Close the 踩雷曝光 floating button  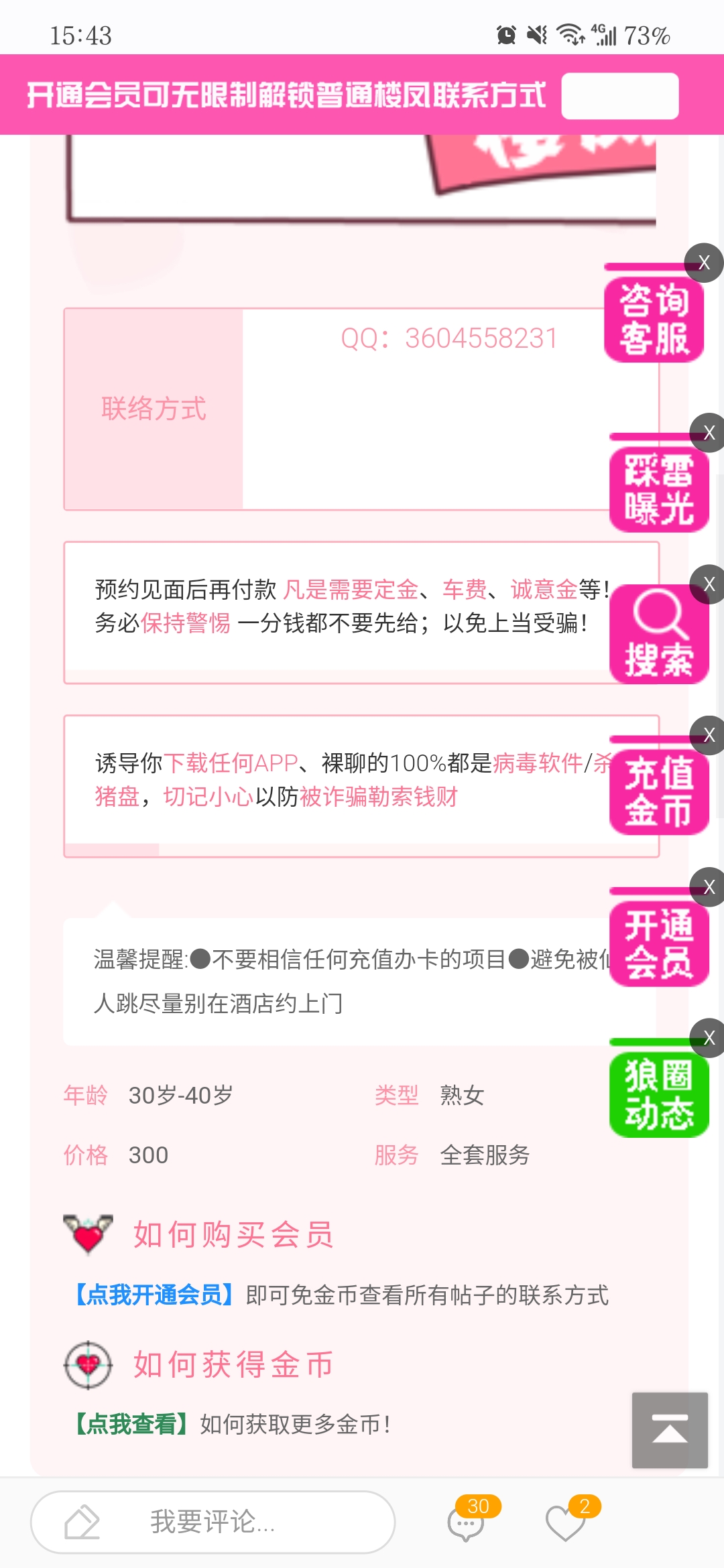point(709,433)
